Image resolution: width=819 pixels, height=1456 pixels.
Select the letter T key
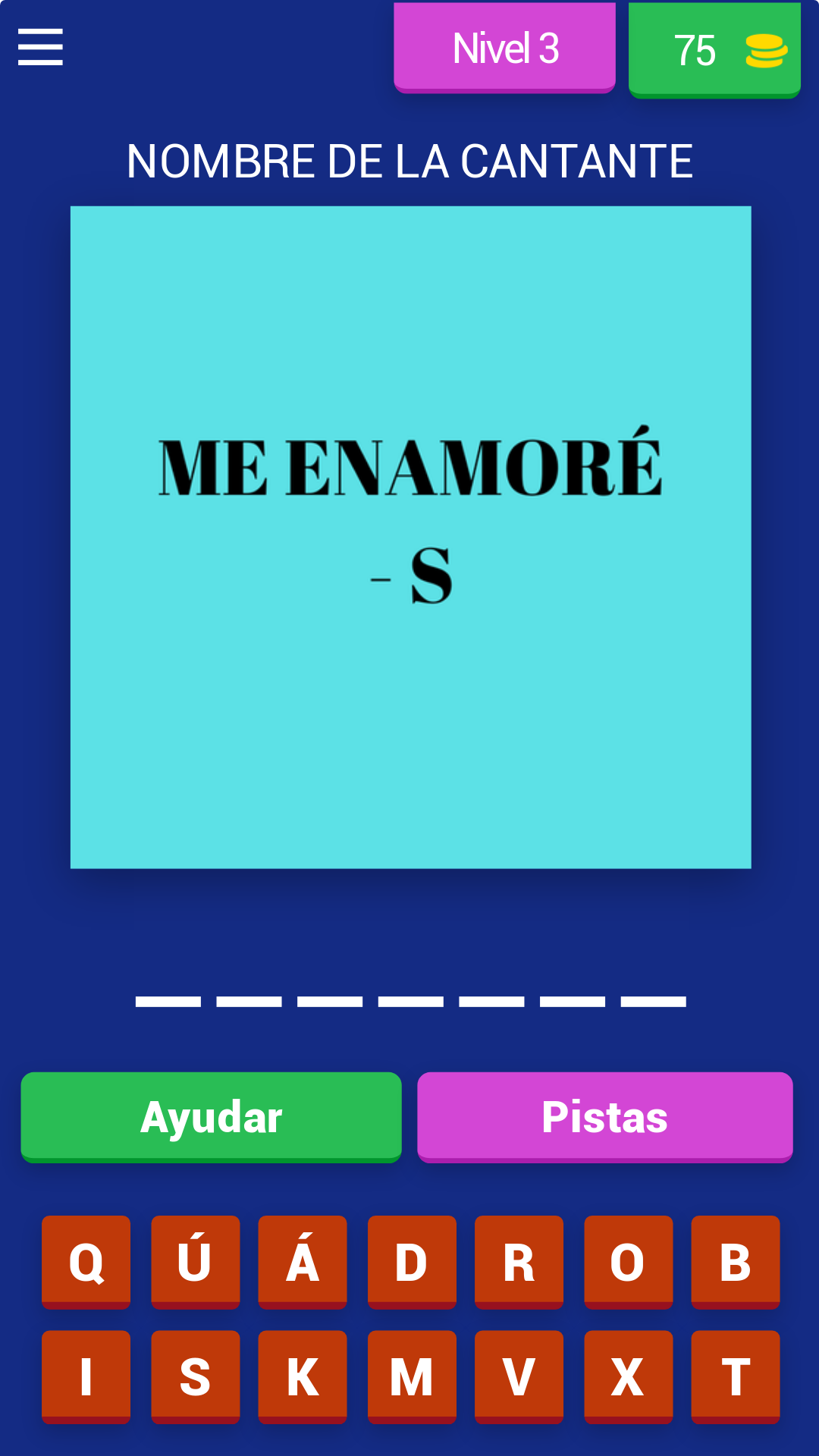click(735, 1377)
